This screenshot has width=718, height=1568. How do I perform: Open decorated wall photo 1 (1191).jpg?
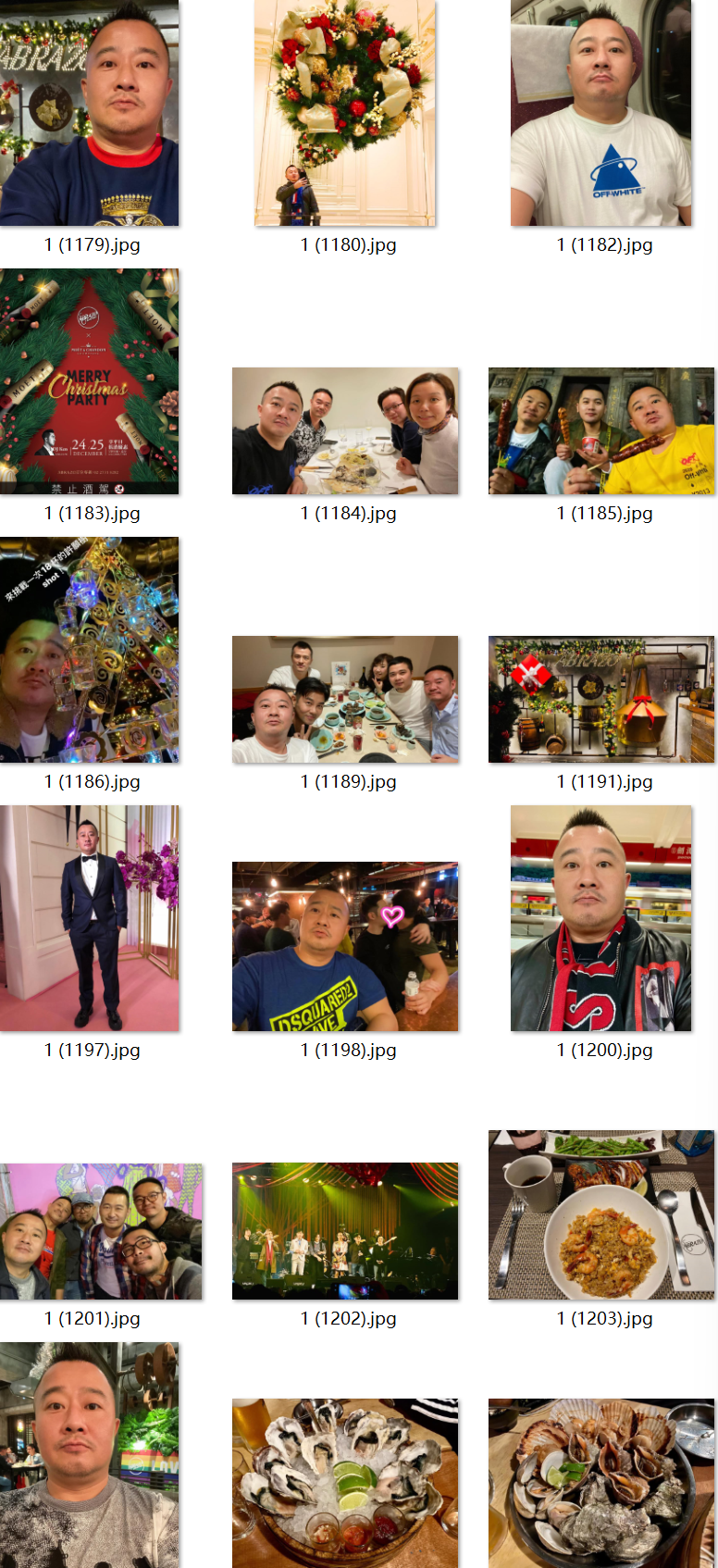tap(601, 699)
